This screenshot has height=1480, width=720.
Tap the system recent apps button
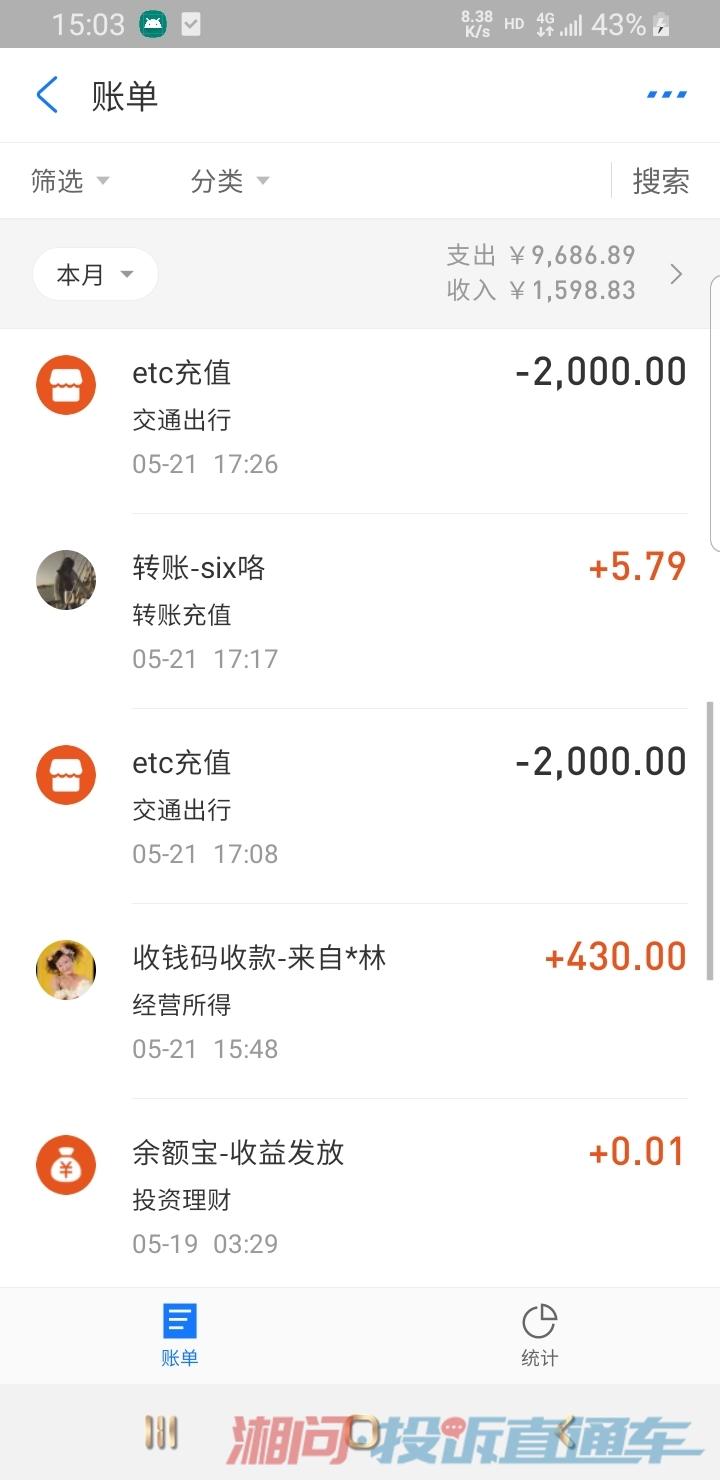pyautogui.click(x=161, y=1433)
